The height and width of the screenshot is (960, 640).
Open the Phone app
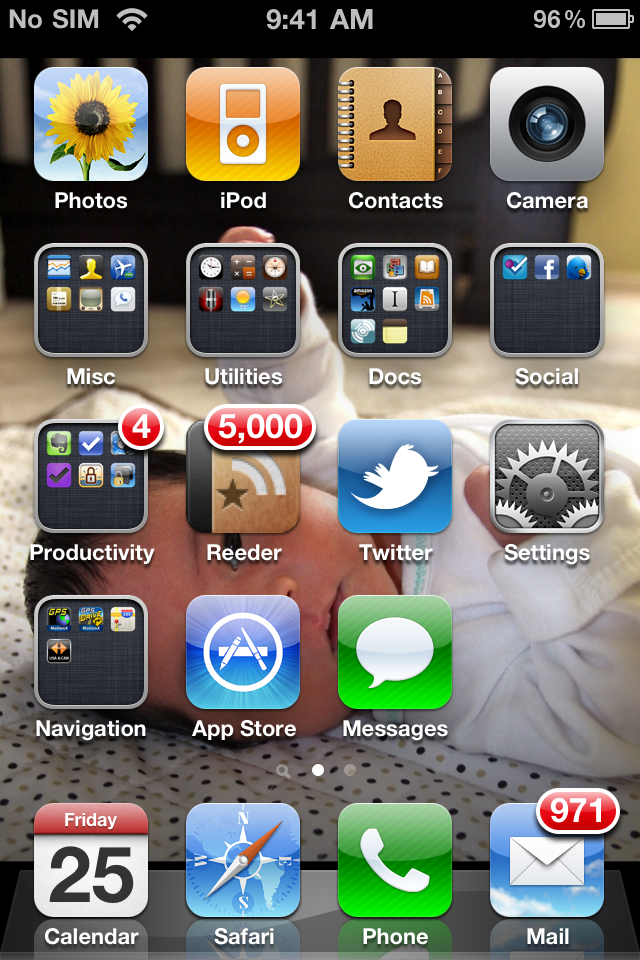click(x=395, y=860)
